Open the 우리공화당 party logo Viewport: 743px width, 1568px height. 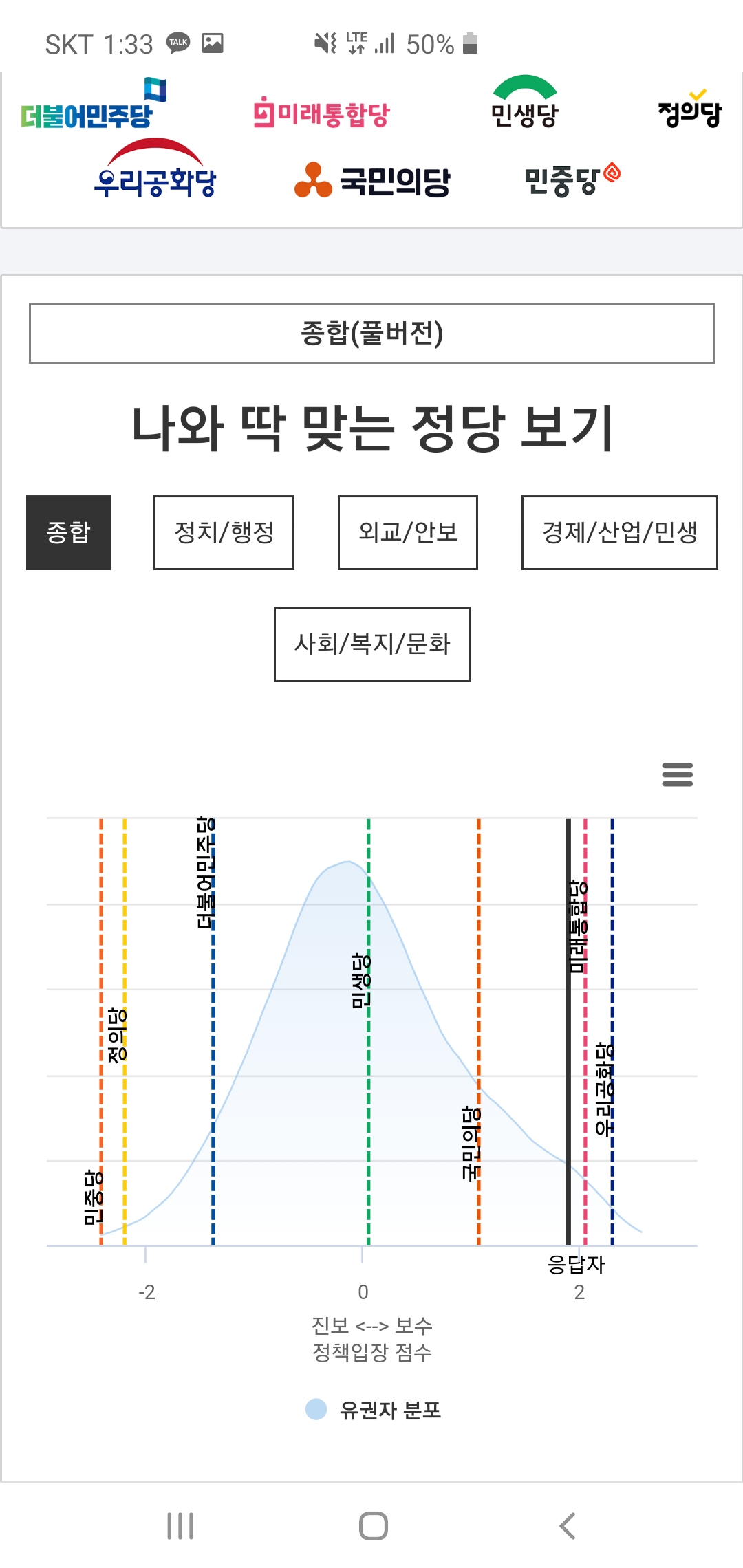click(155, 173)
